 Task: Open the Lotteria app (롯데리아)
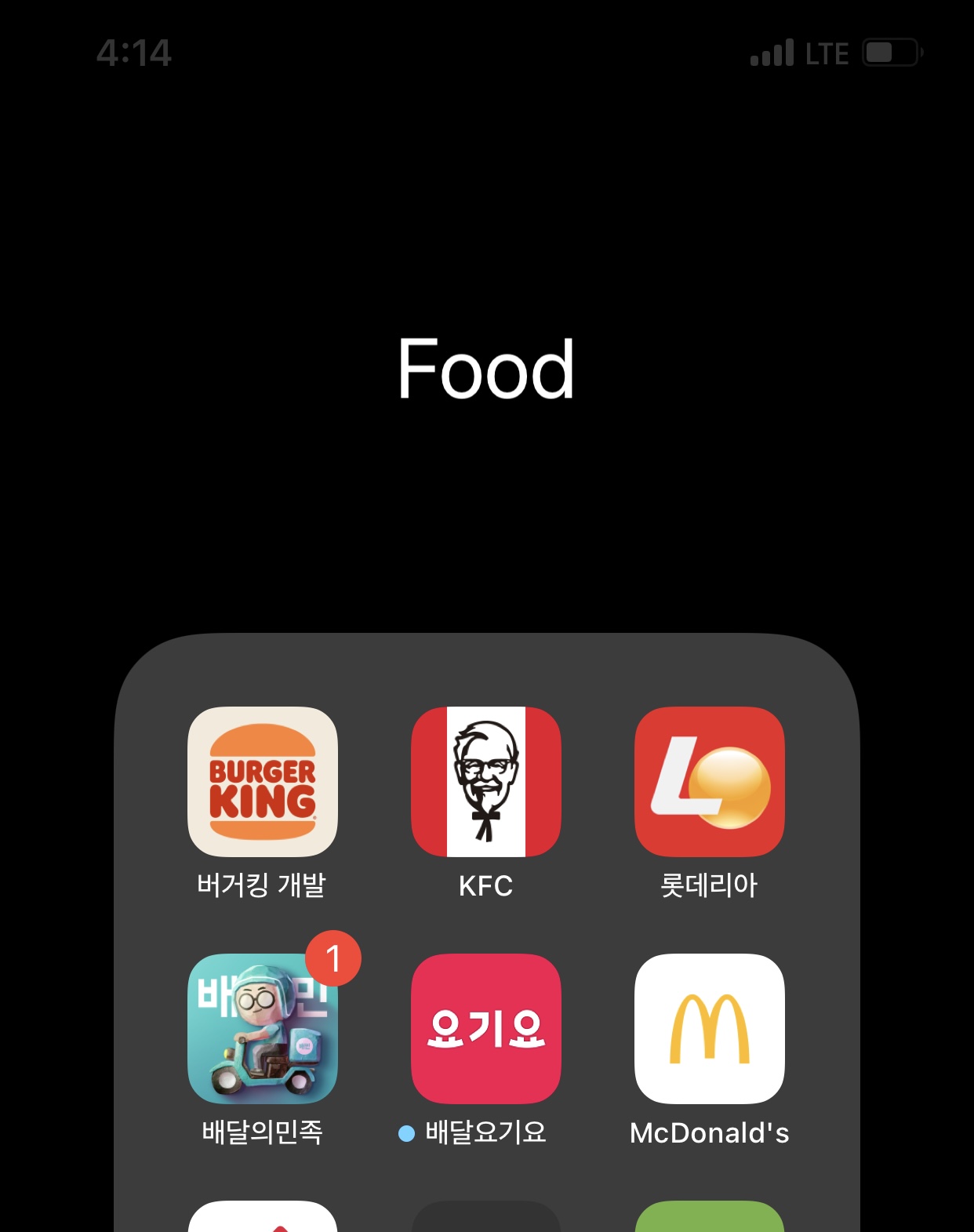(x=710, y=782)
